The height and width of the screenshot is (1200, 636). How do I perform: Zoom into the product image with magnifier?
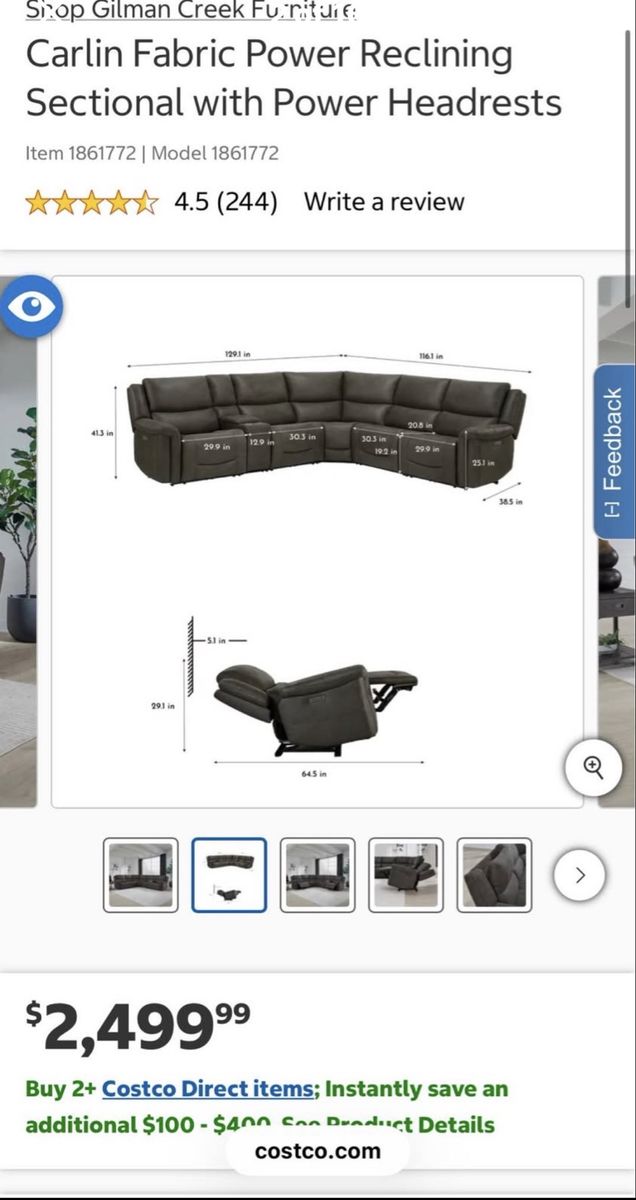(x=594, y=768)
